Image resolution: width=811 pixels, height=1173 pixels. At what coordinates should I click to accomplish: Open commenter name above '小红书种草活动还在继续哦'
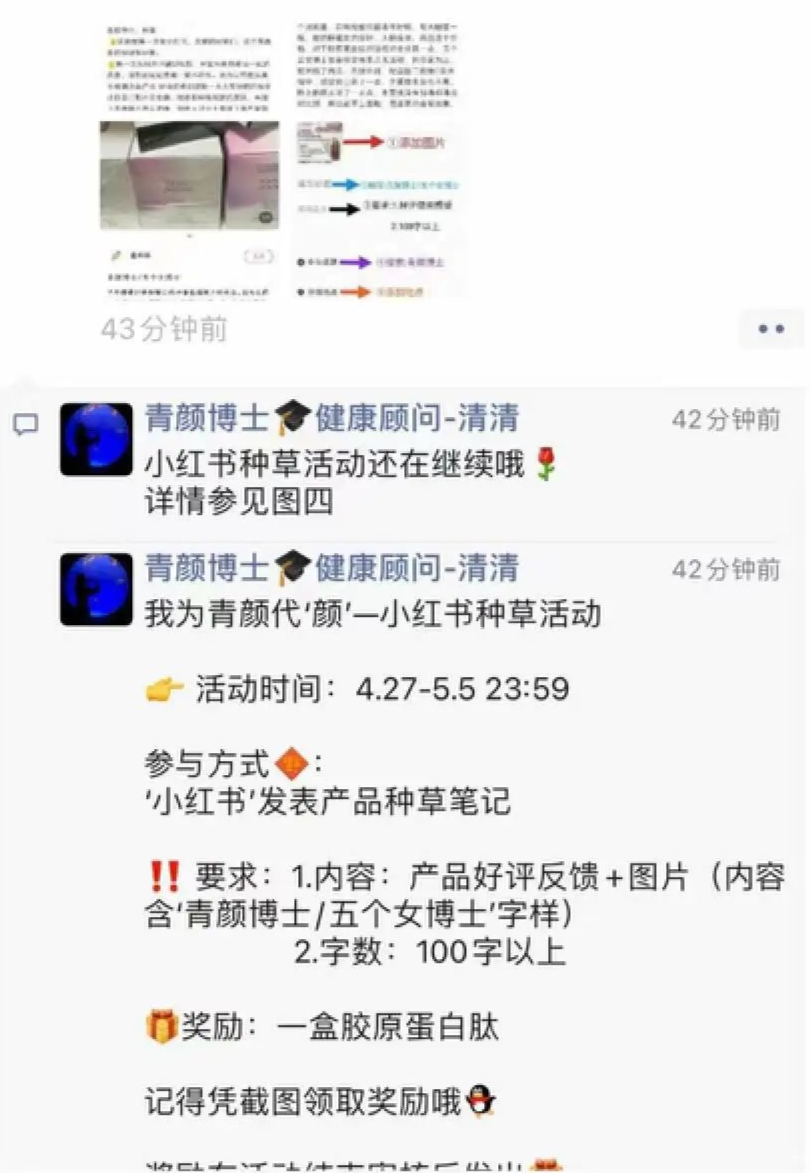pyautogui.click(x=332, y=418)
